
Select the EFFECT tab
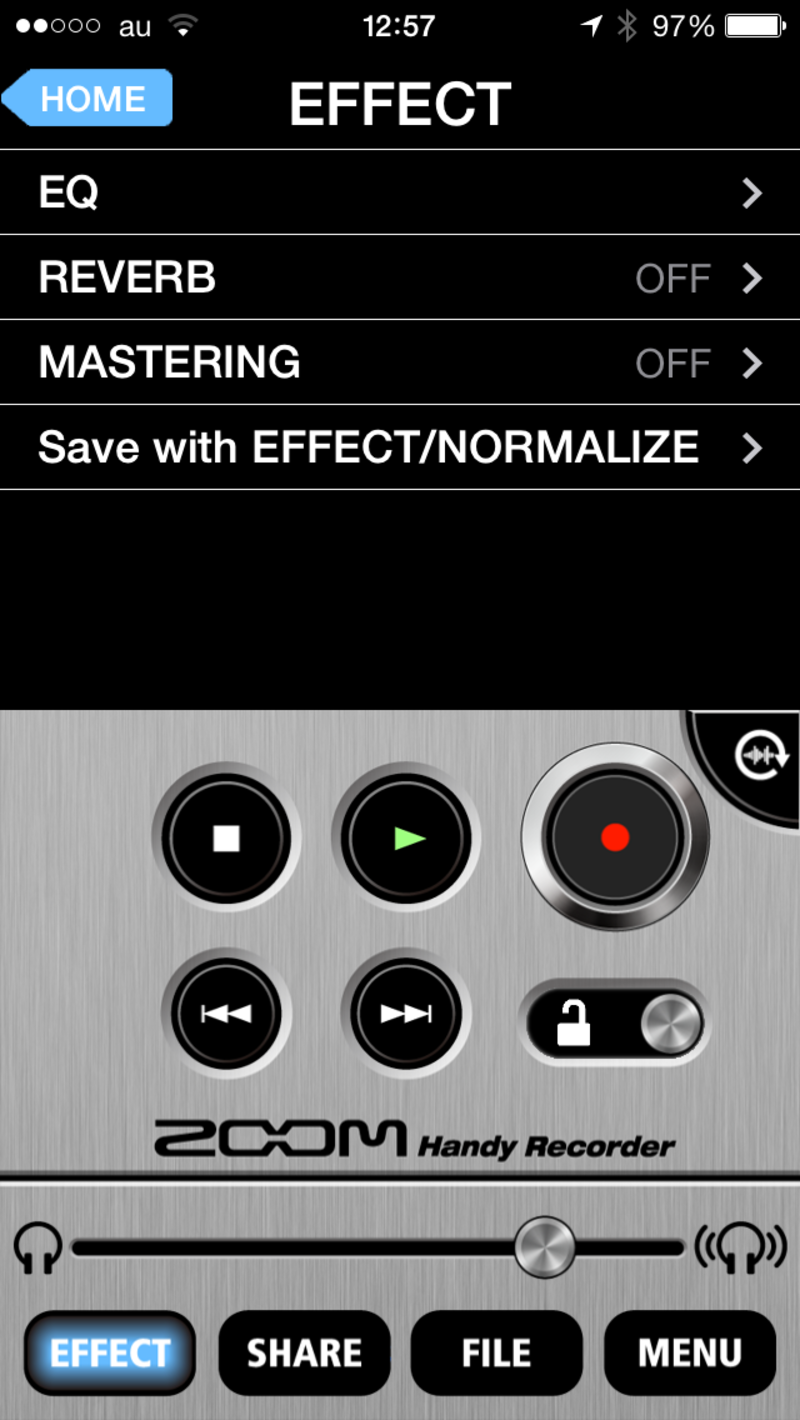(110, 1353)
